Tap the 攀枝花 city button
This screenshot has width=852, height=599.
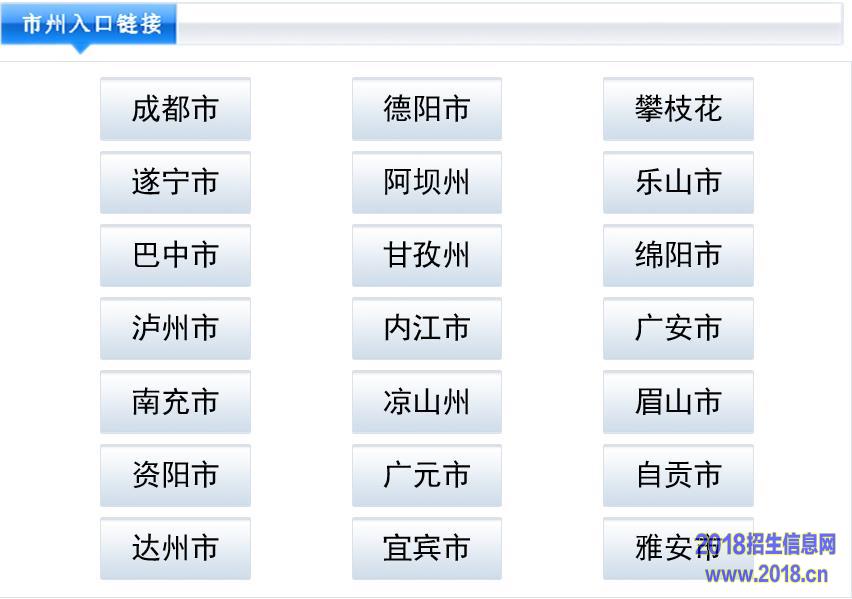[x=677, y=109]
